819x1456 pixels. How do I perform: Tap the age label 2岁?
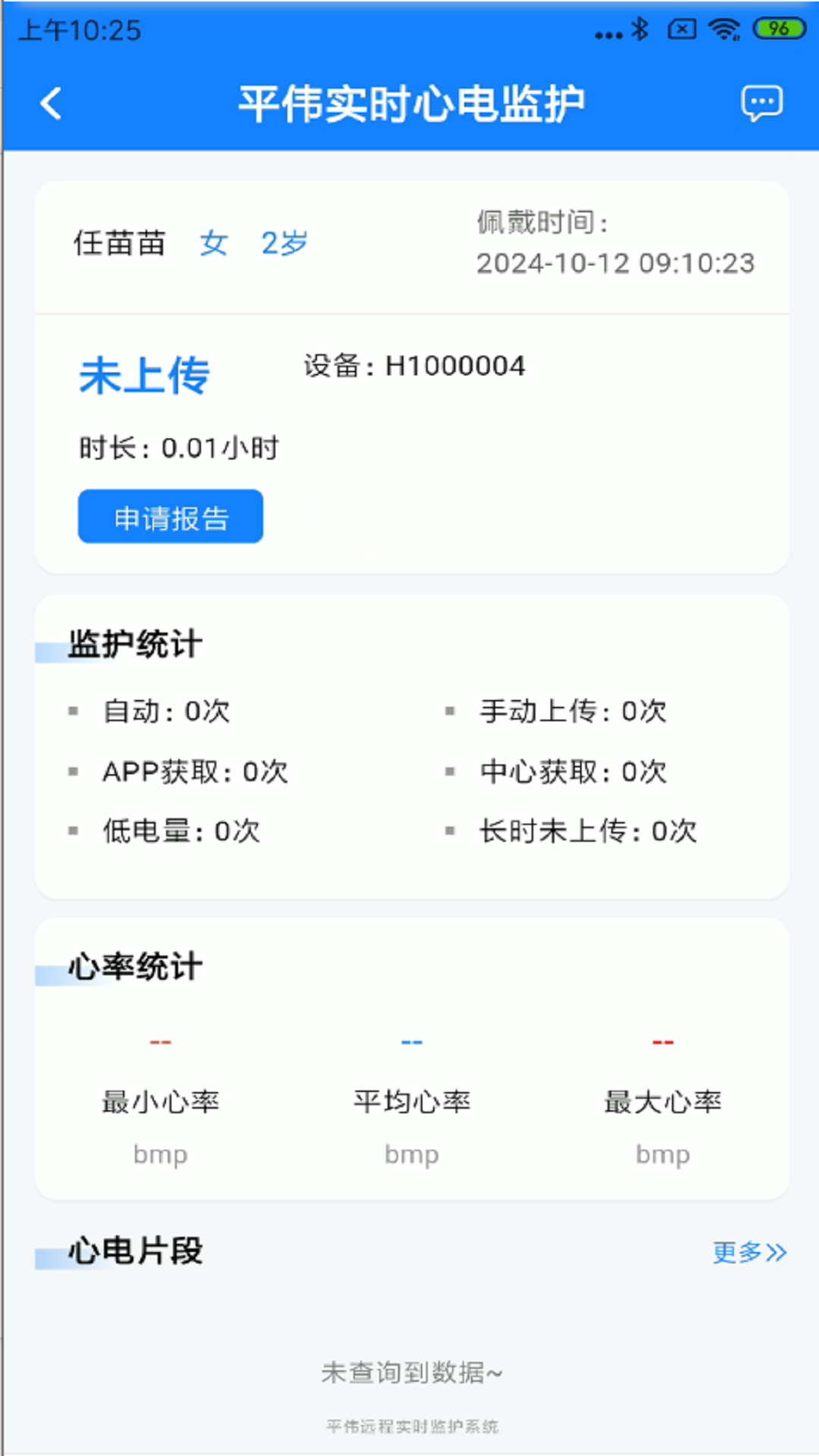[284, 243]
